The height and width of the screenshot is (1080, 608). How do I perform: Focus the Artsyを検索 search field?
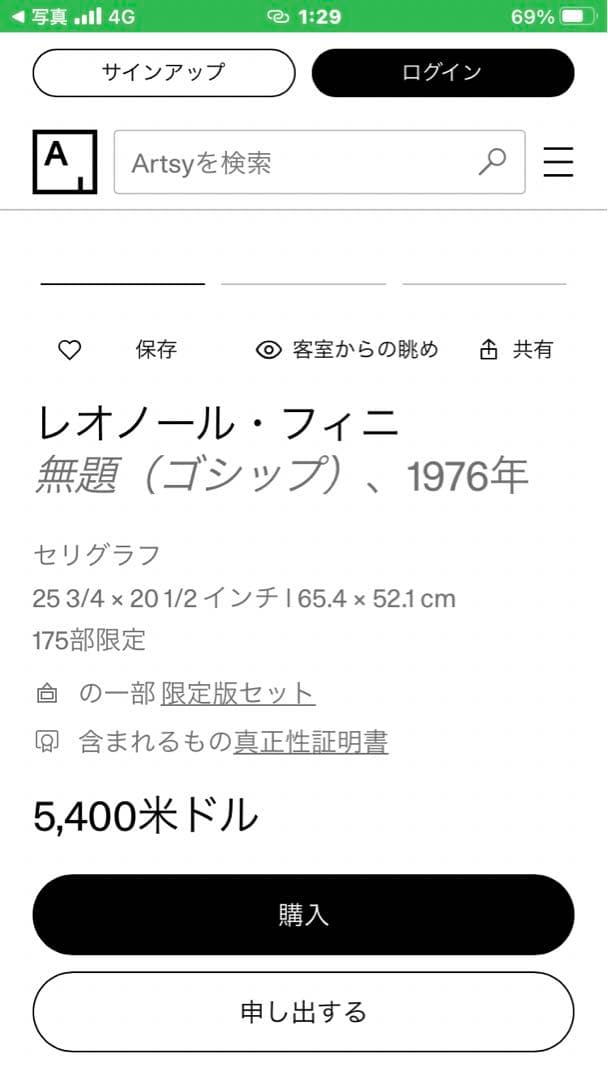click(300, 162)
